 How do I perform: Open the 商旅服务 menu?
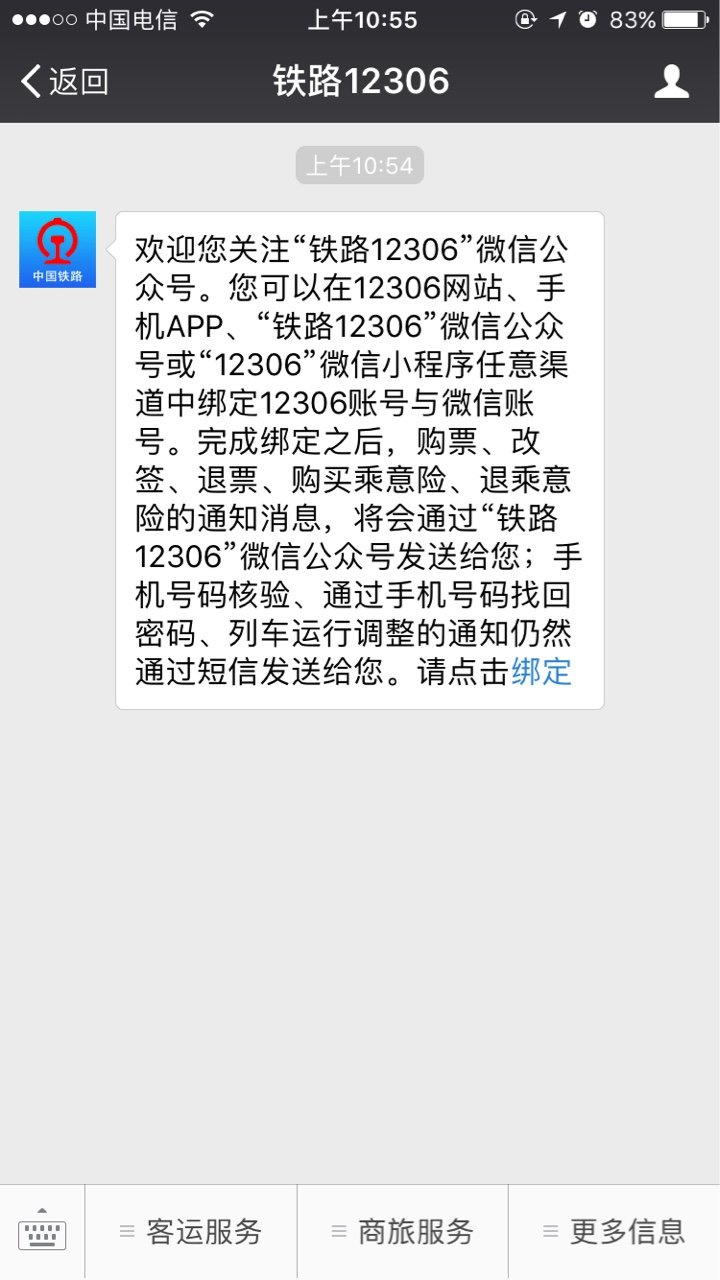(403, 1232)
